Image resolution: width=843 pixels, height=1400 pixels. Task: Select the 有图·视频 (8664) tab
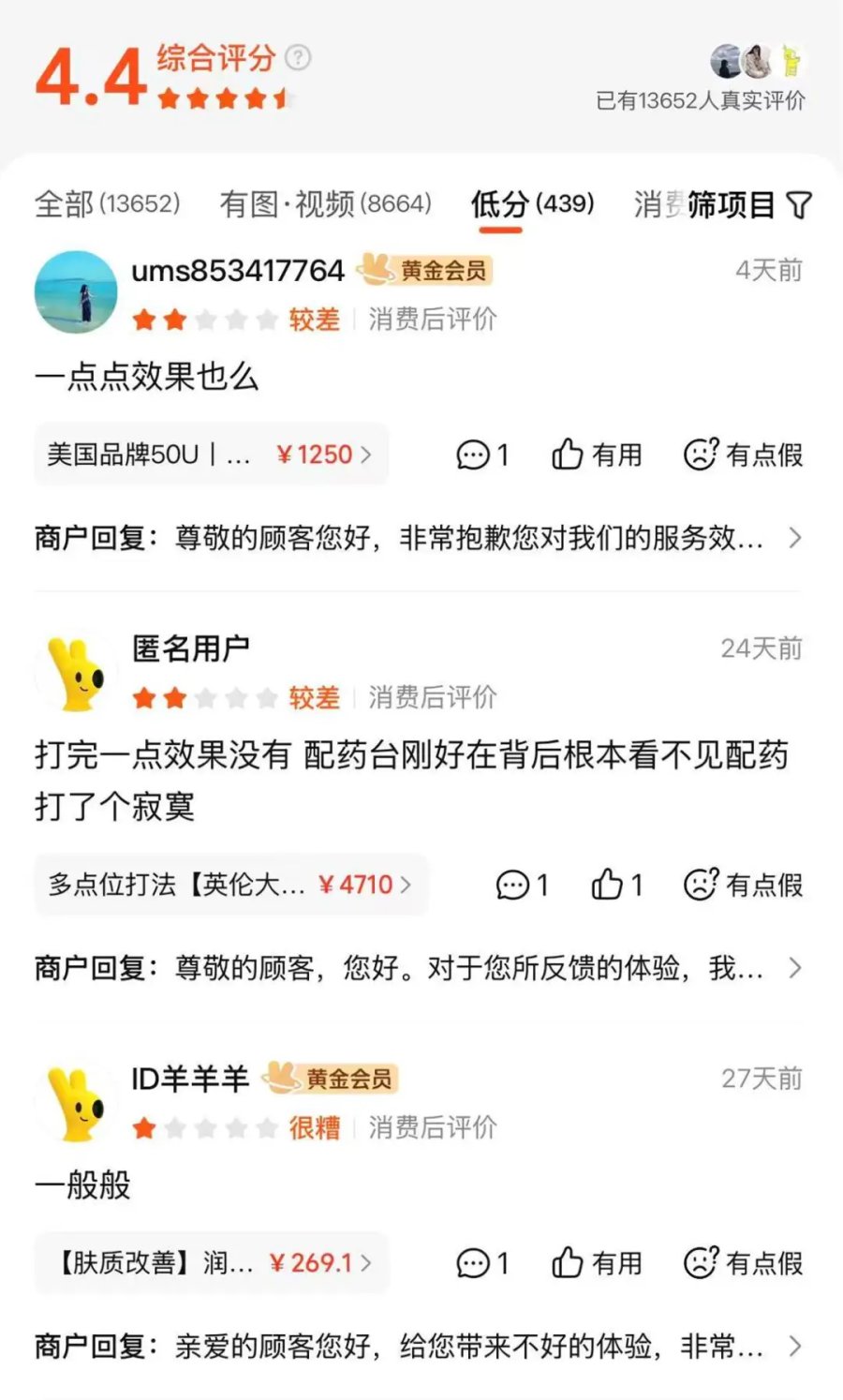[325, 203]
